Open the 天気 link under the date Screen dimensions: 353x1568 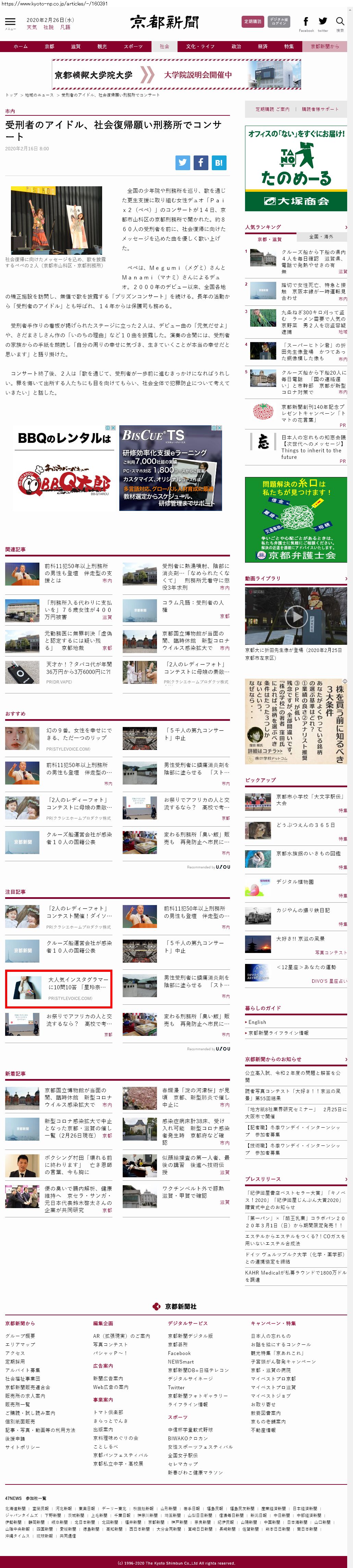(32, 27)
